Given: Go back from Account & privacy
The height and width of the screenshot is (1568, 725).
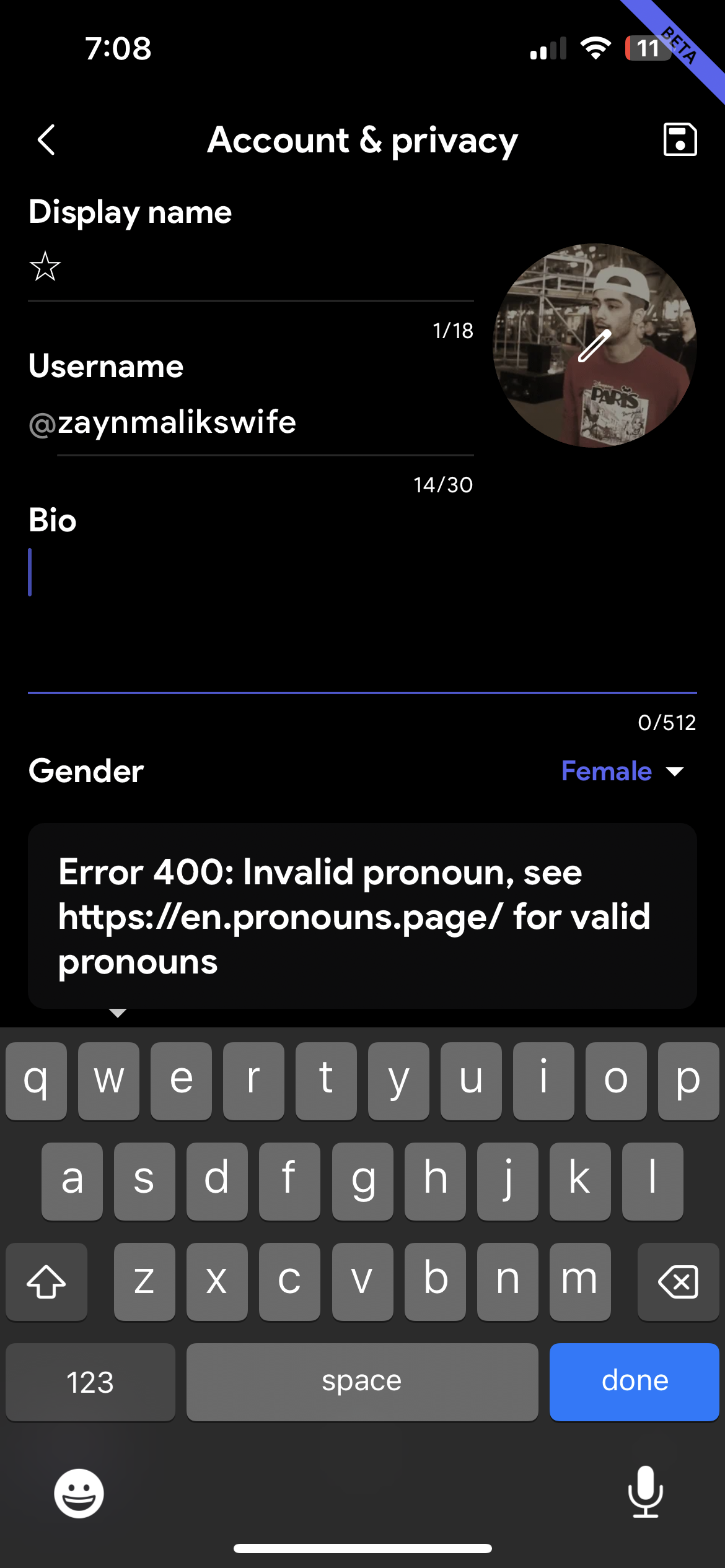Looking at the screenshot, I should click(x=46, y=140).
